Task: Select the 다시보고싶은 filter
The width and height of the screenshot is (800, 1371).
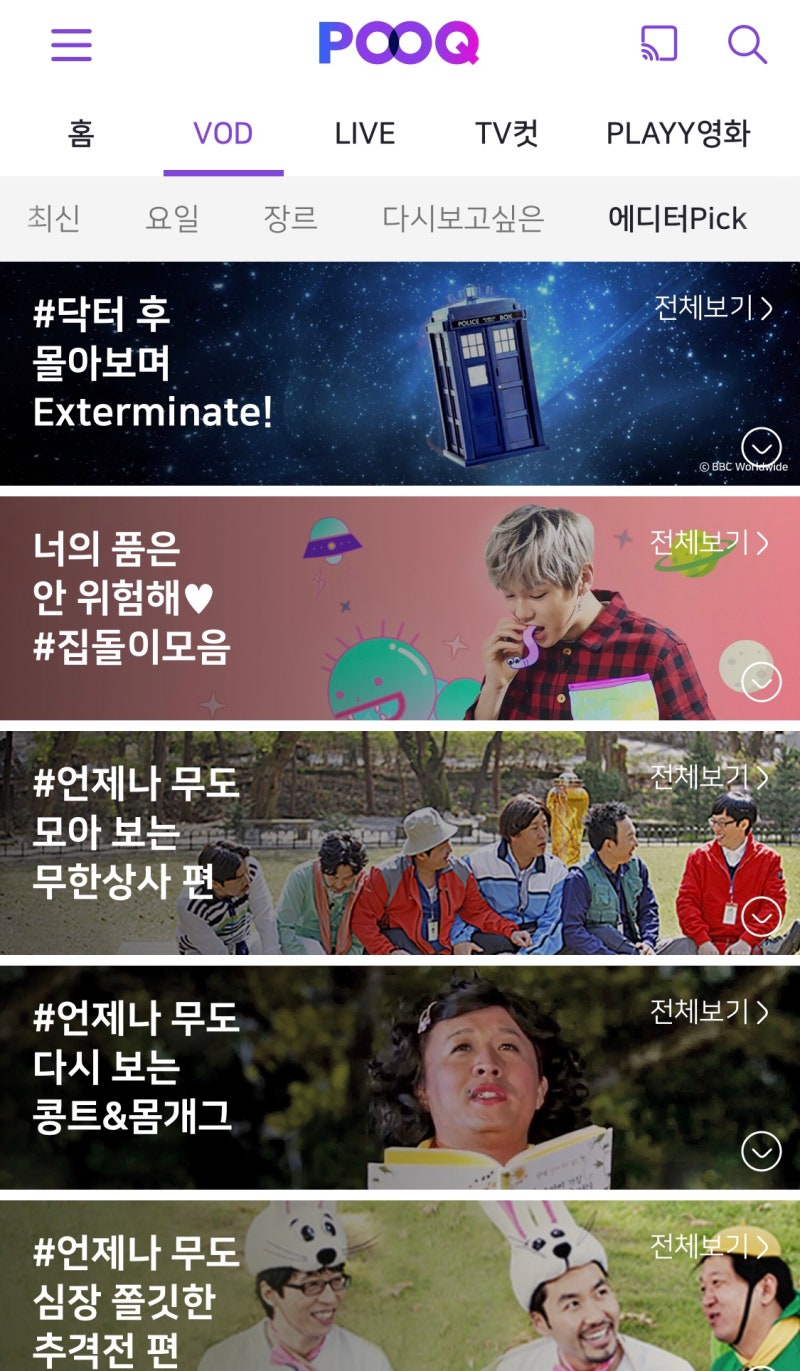Action: (x=464, y=218)
